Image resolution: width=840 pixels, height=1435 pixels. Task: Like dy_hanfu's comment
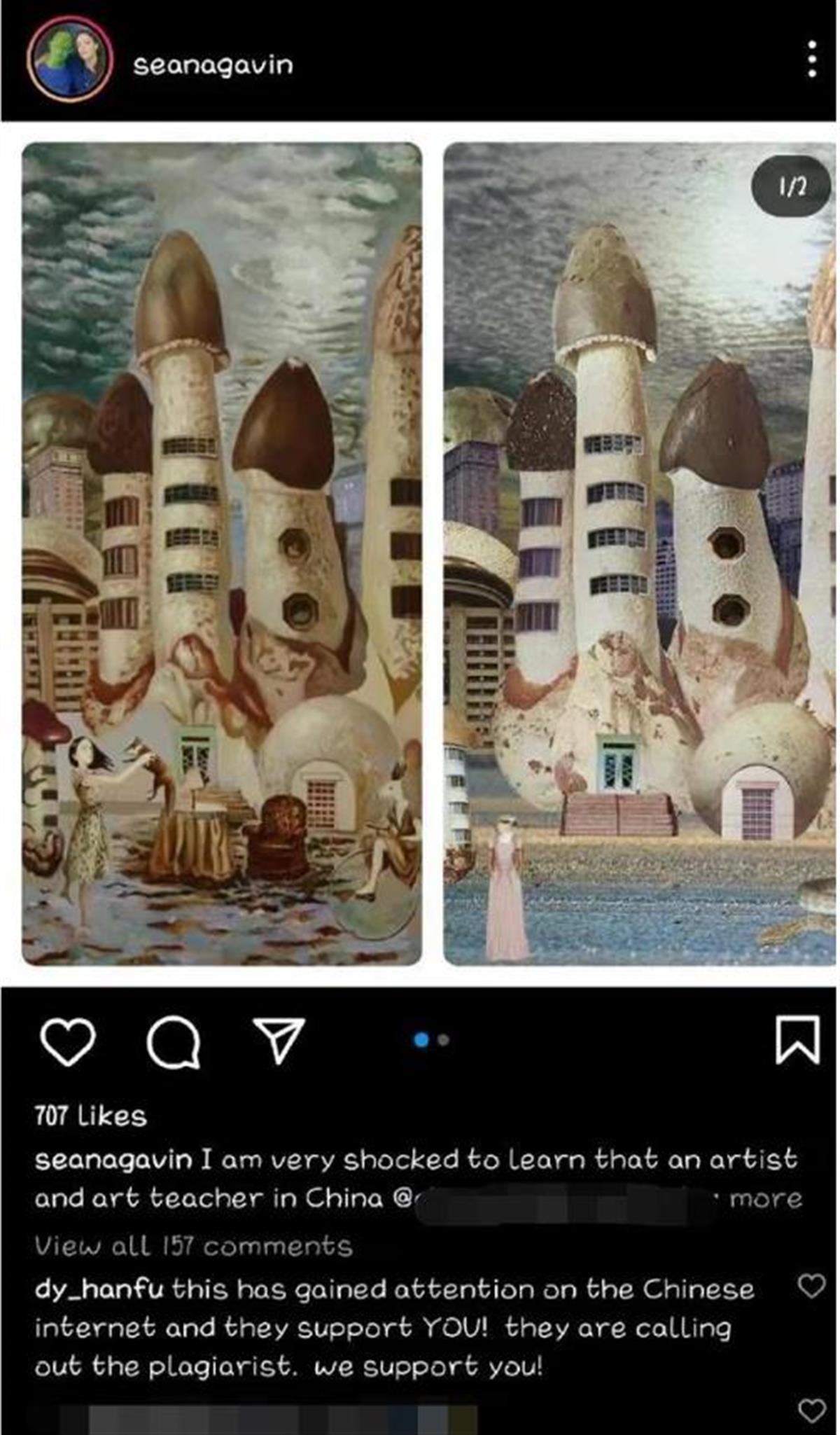811,1286
